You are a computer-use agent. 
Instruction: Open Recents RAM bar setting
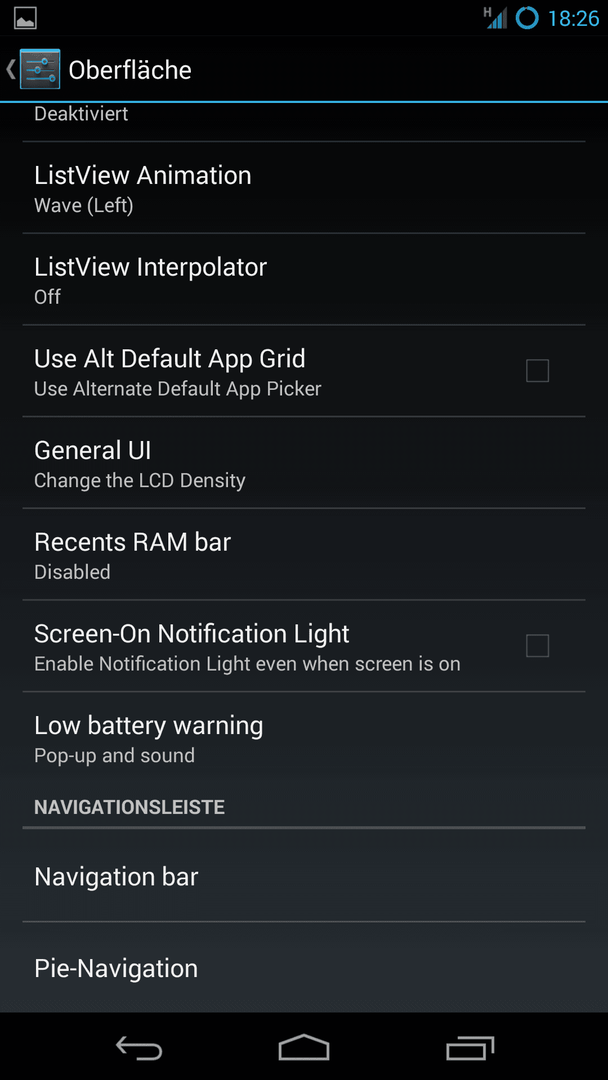click(x=304, y=554)
